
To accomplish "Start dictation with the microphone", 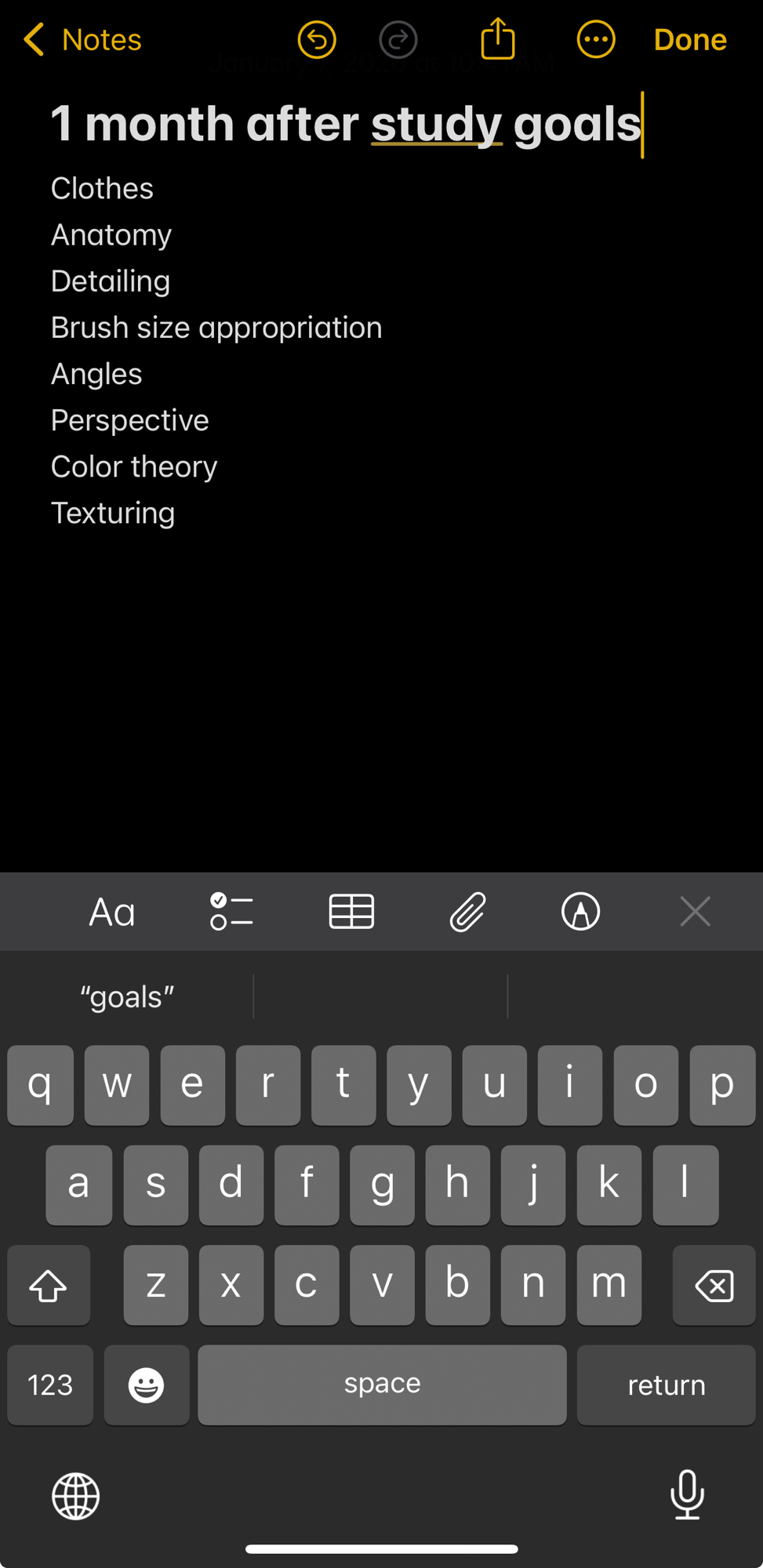I will pyautogui.click(x=688, y=1494).
